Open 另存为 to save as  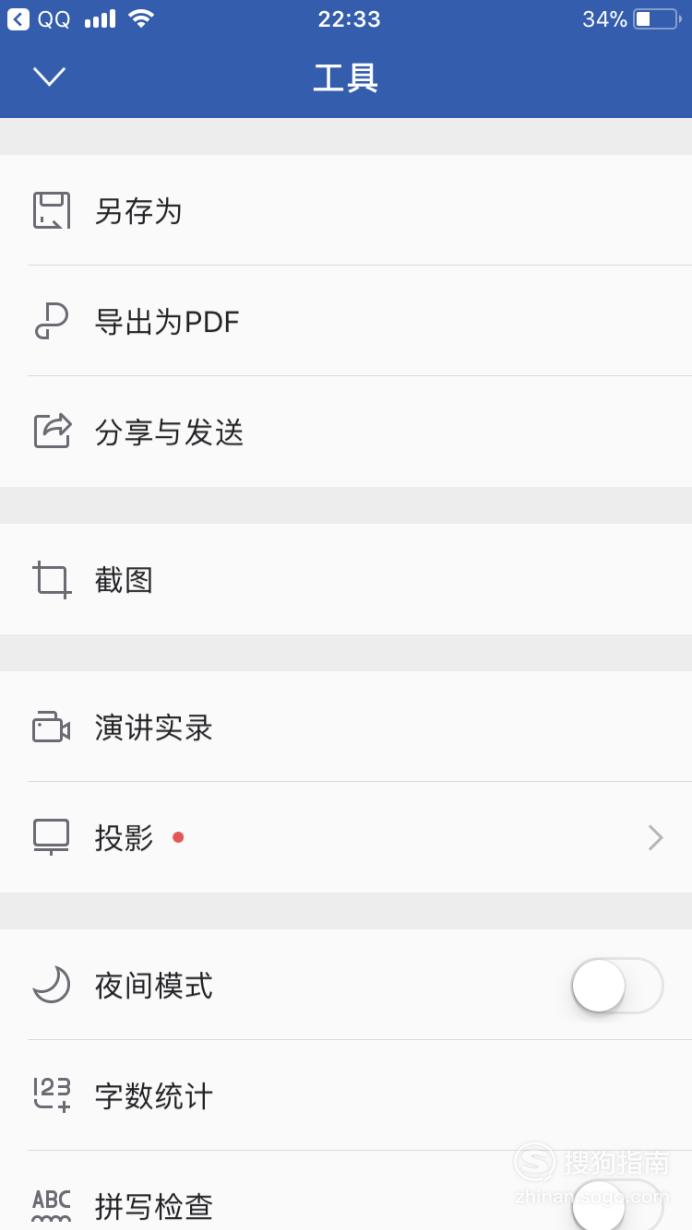346,211
